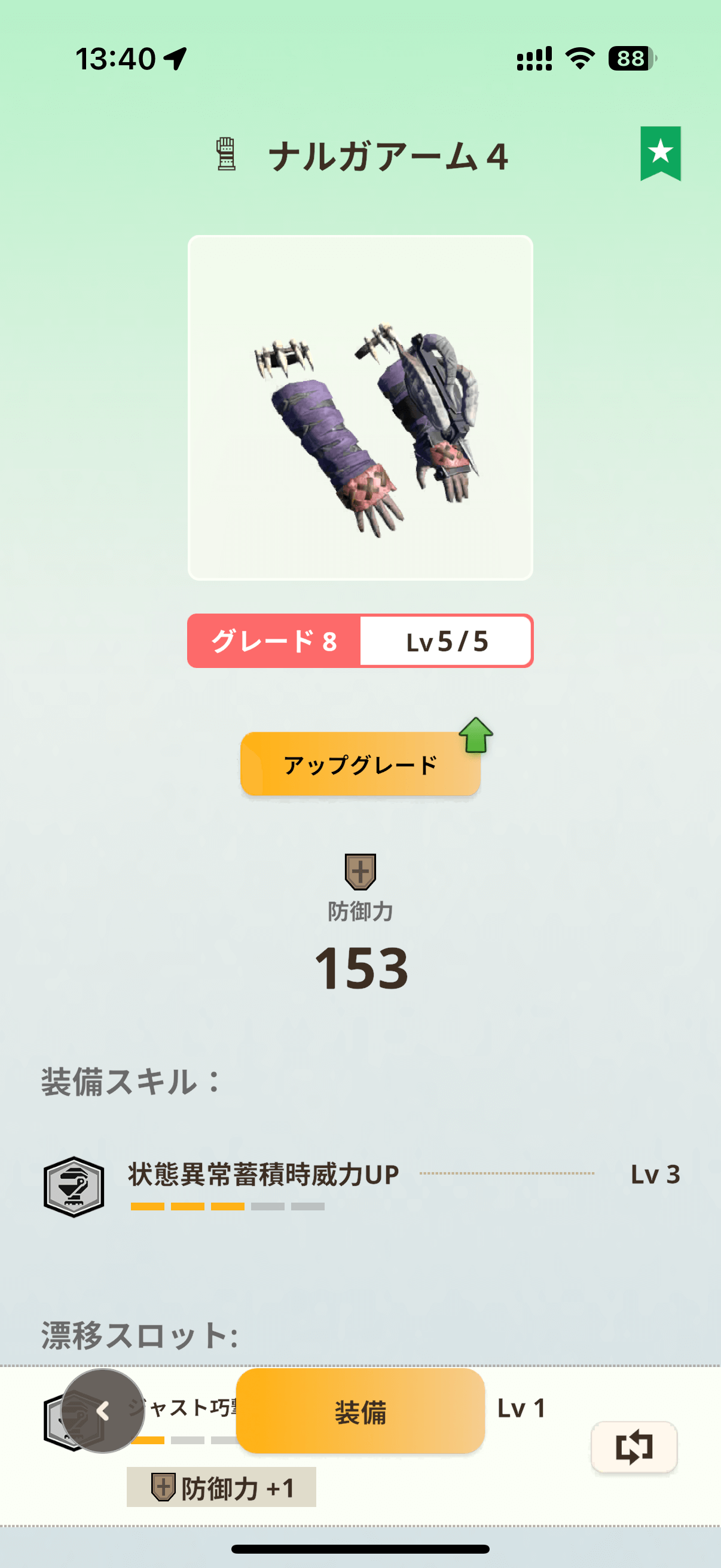
Task: Open the 状態異常蓄積時威力UP skill details
Action: pos(263,1175)
